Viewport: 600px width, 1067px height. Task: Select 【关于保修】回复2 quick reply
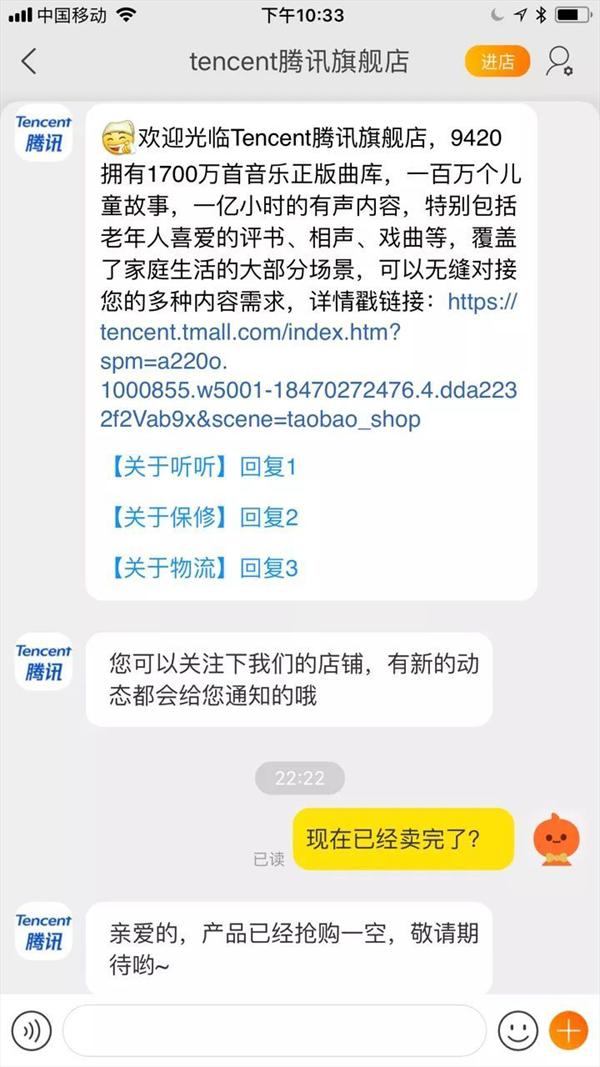[204, 518]
